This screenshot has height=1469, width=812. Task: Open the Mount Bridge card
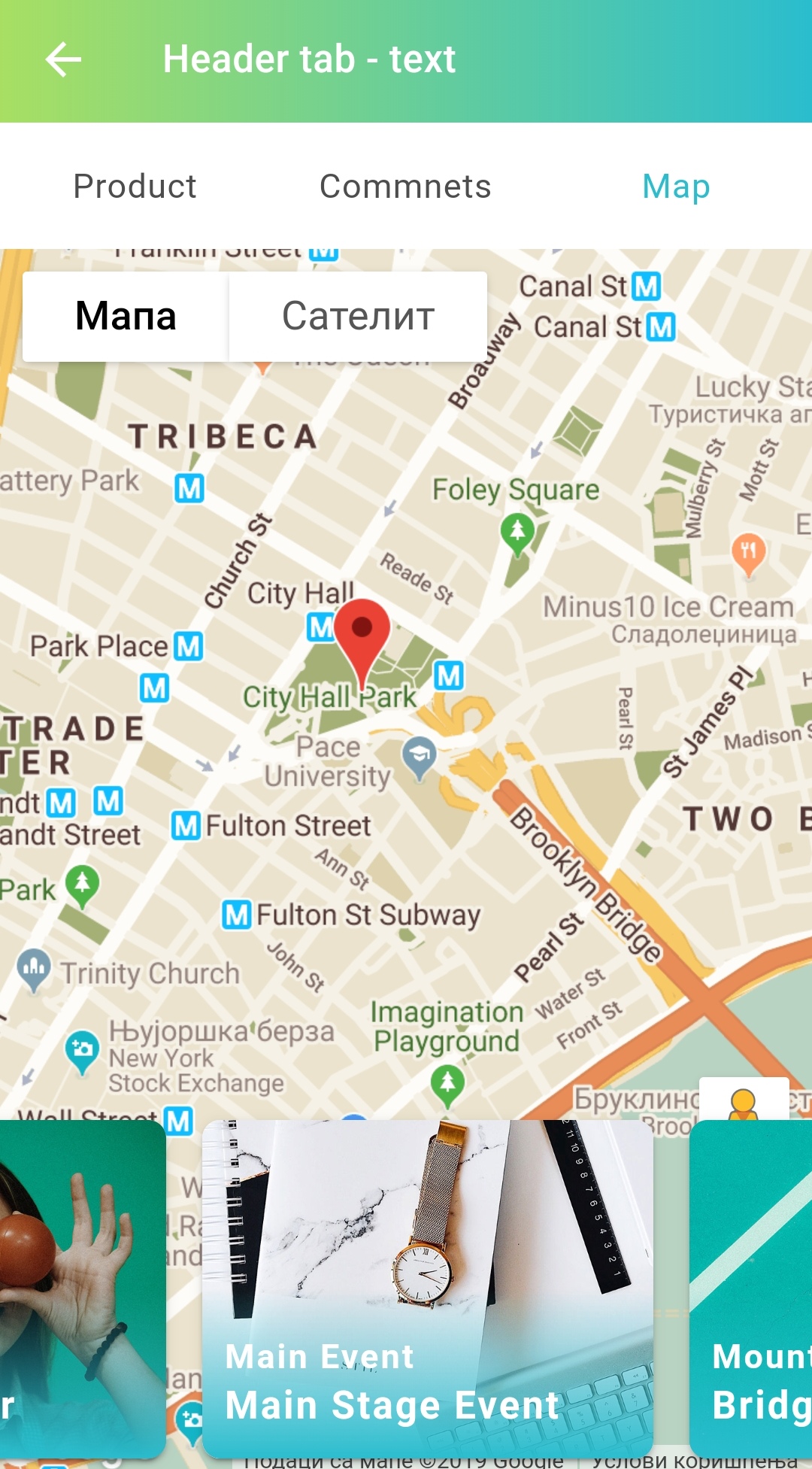pyautogui.click(x=752, y=1288)
